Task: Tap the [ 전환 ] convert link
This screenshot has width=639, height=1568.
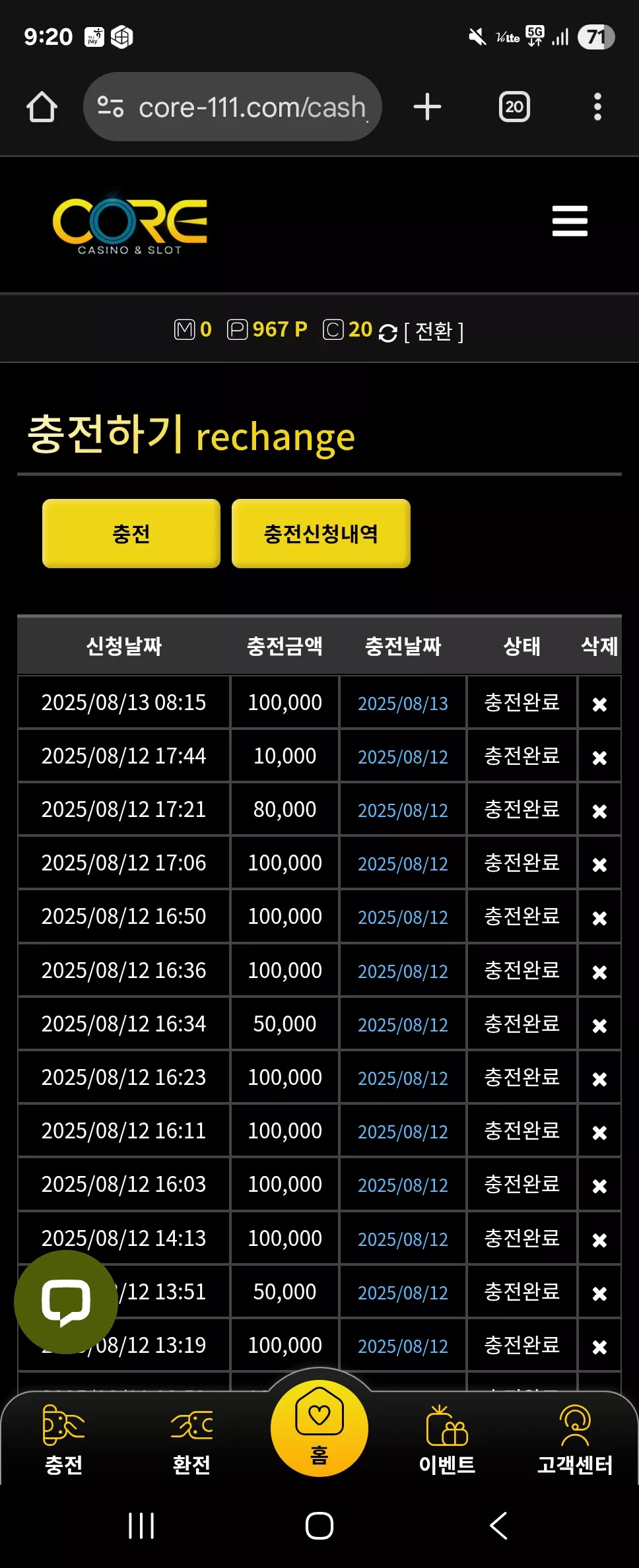Action: [x=434, y=331]
